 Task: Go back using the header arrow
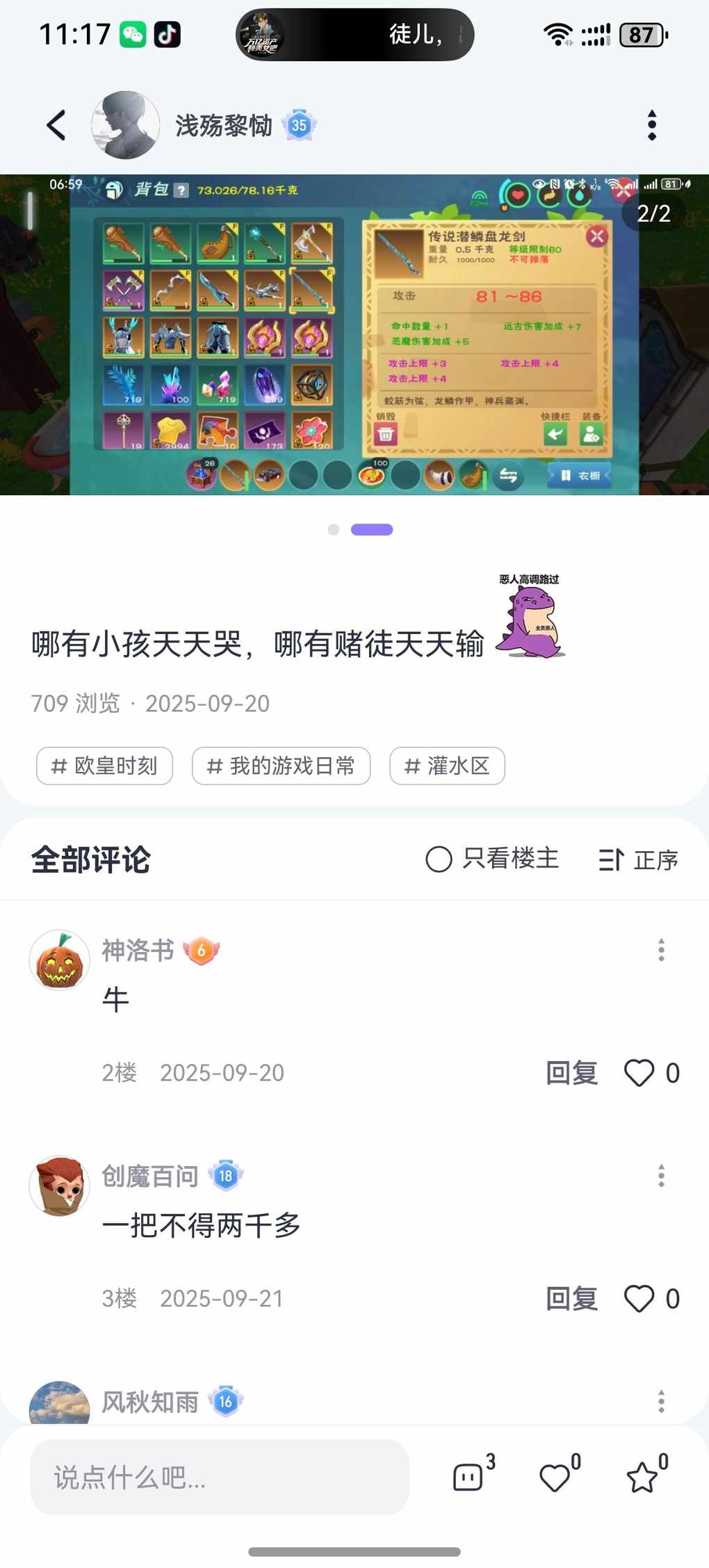(56, 125)
